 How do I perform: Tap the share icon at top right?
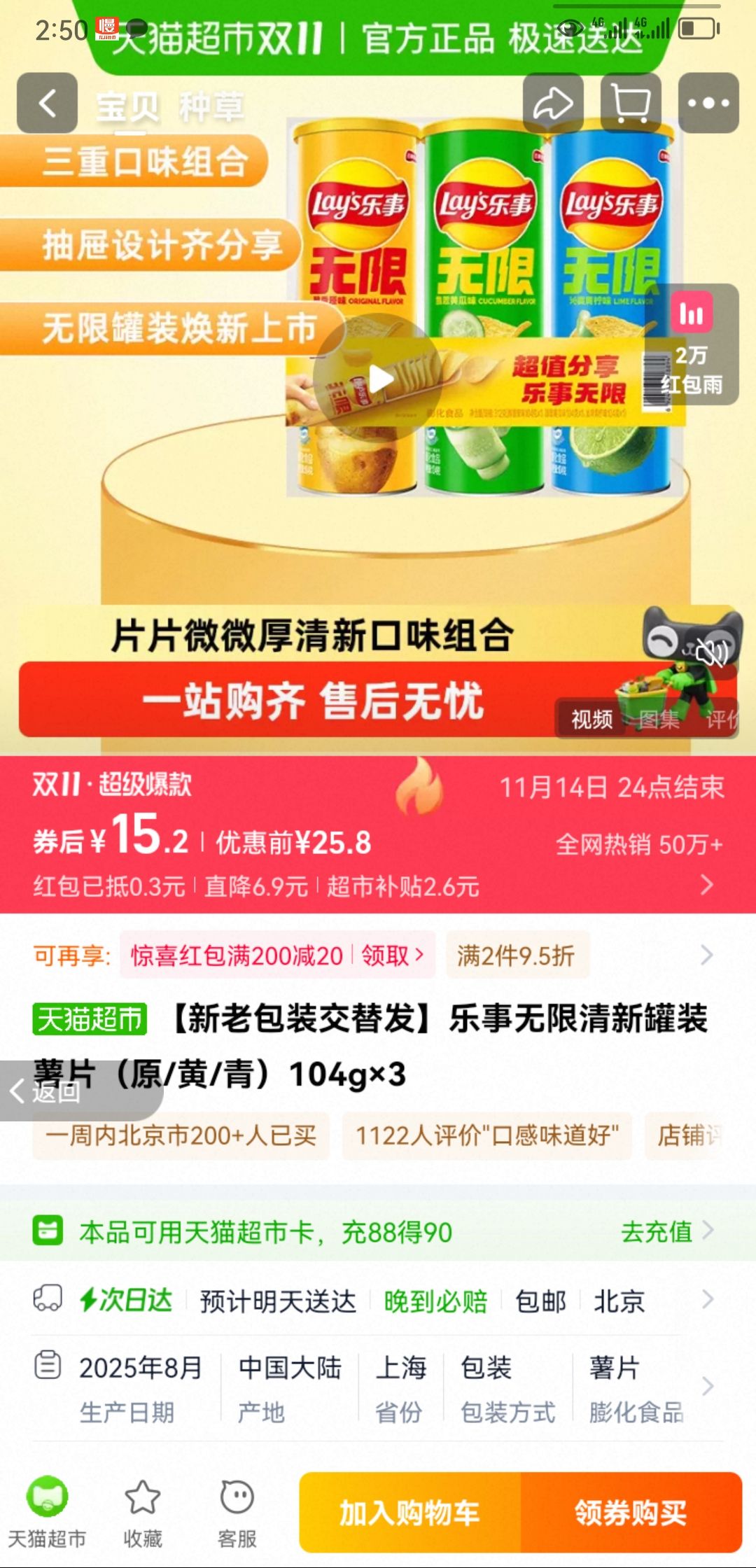point(552,102)
